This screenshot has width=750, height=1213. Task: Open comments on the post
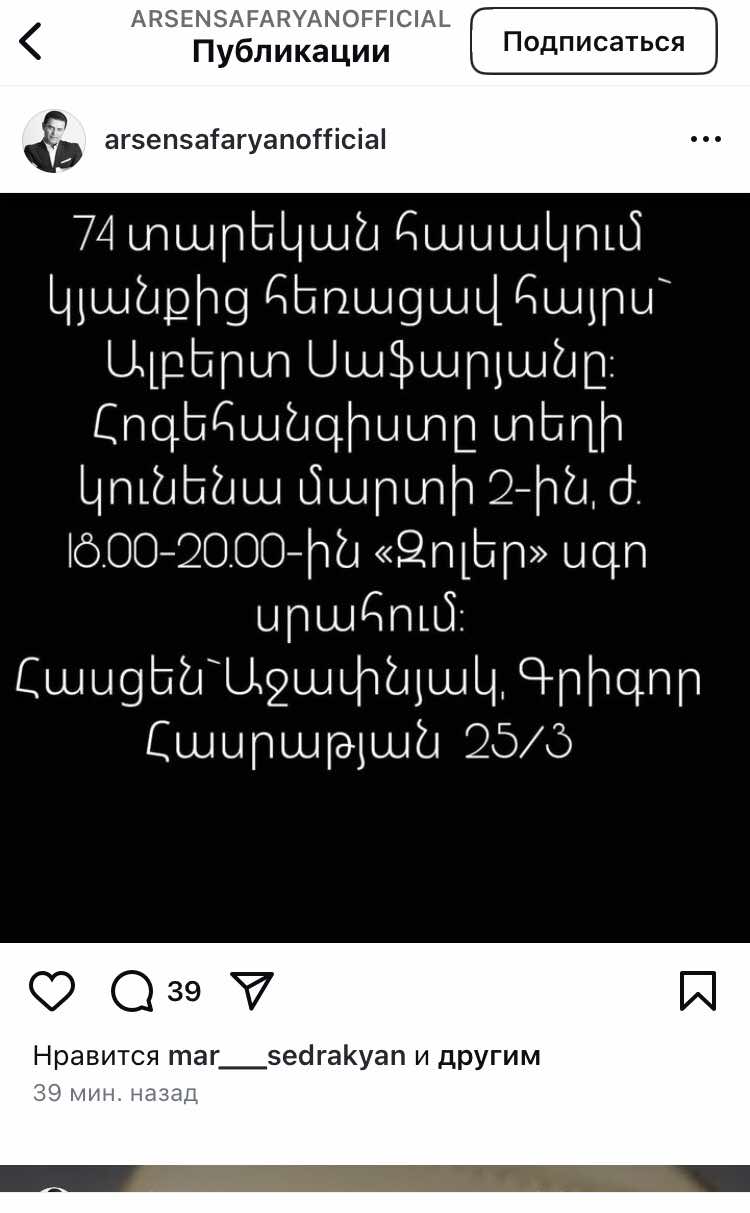(132, 991)
